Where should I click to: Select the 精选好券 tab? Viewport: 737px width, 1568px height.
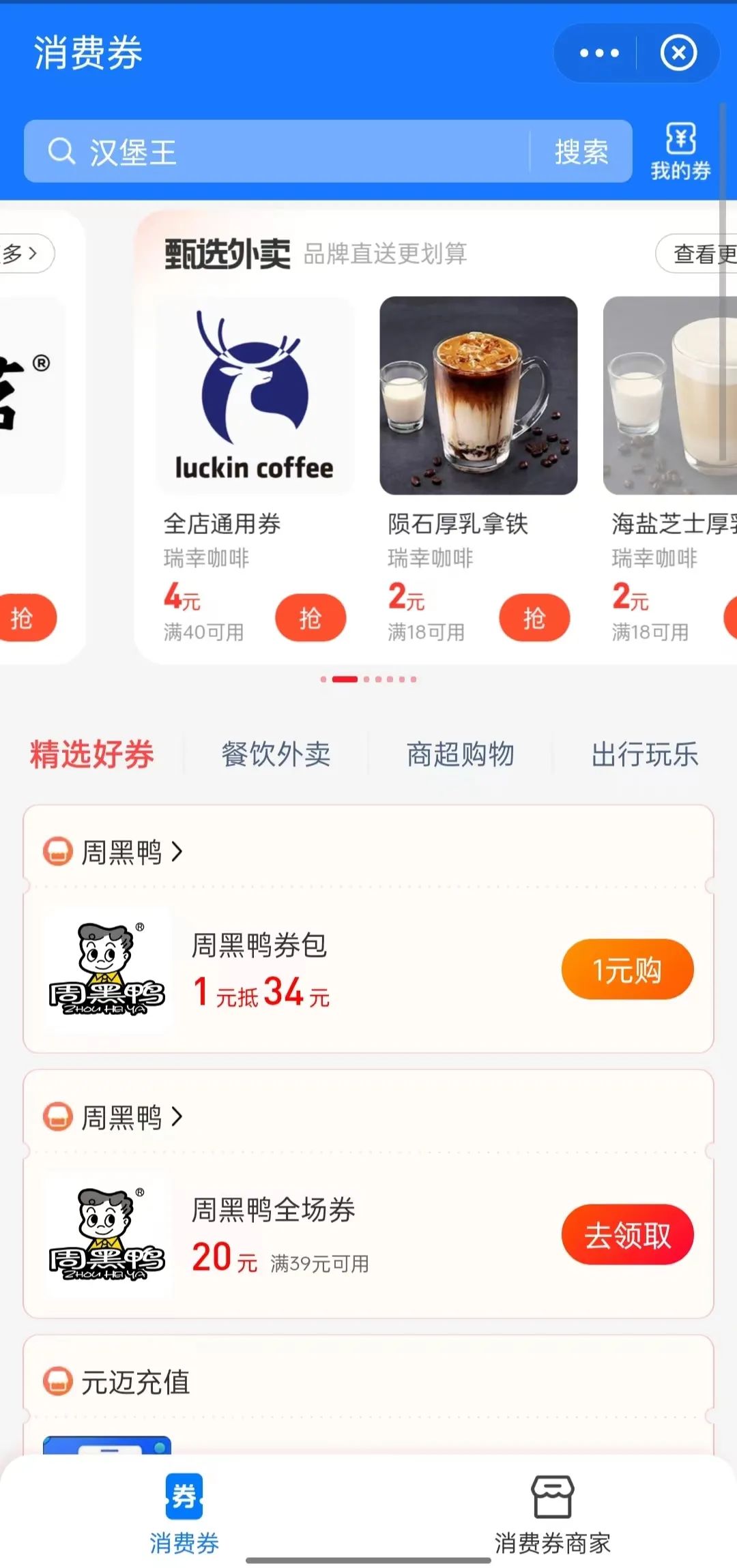coord(92,754)
